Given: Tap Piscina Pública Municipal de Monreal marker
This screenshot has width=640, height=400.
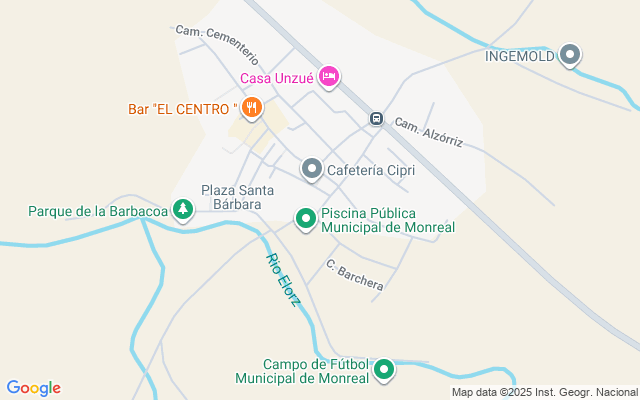Looking at the screenshot, I should click(x=306, y=217).
